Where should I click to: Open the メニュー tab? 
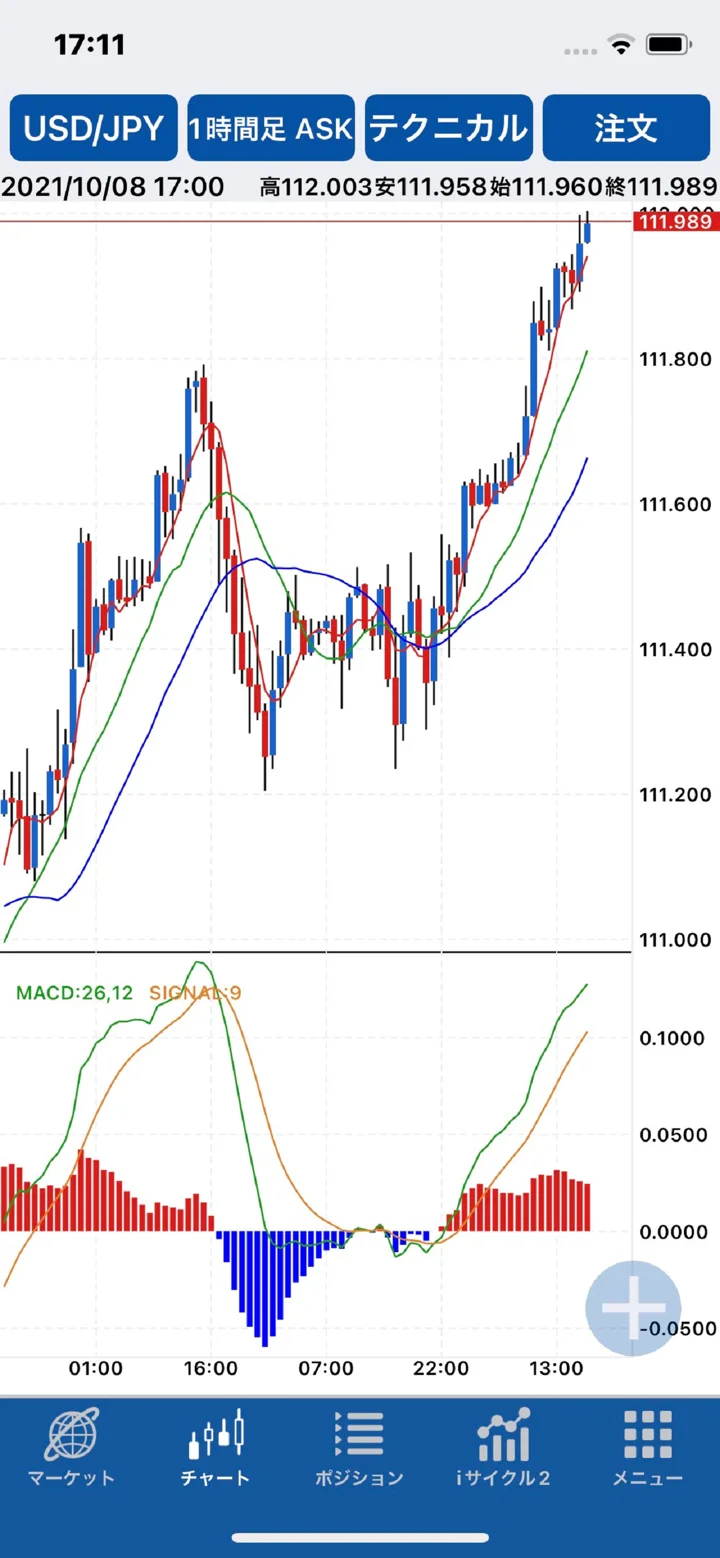click(648, 1448)
